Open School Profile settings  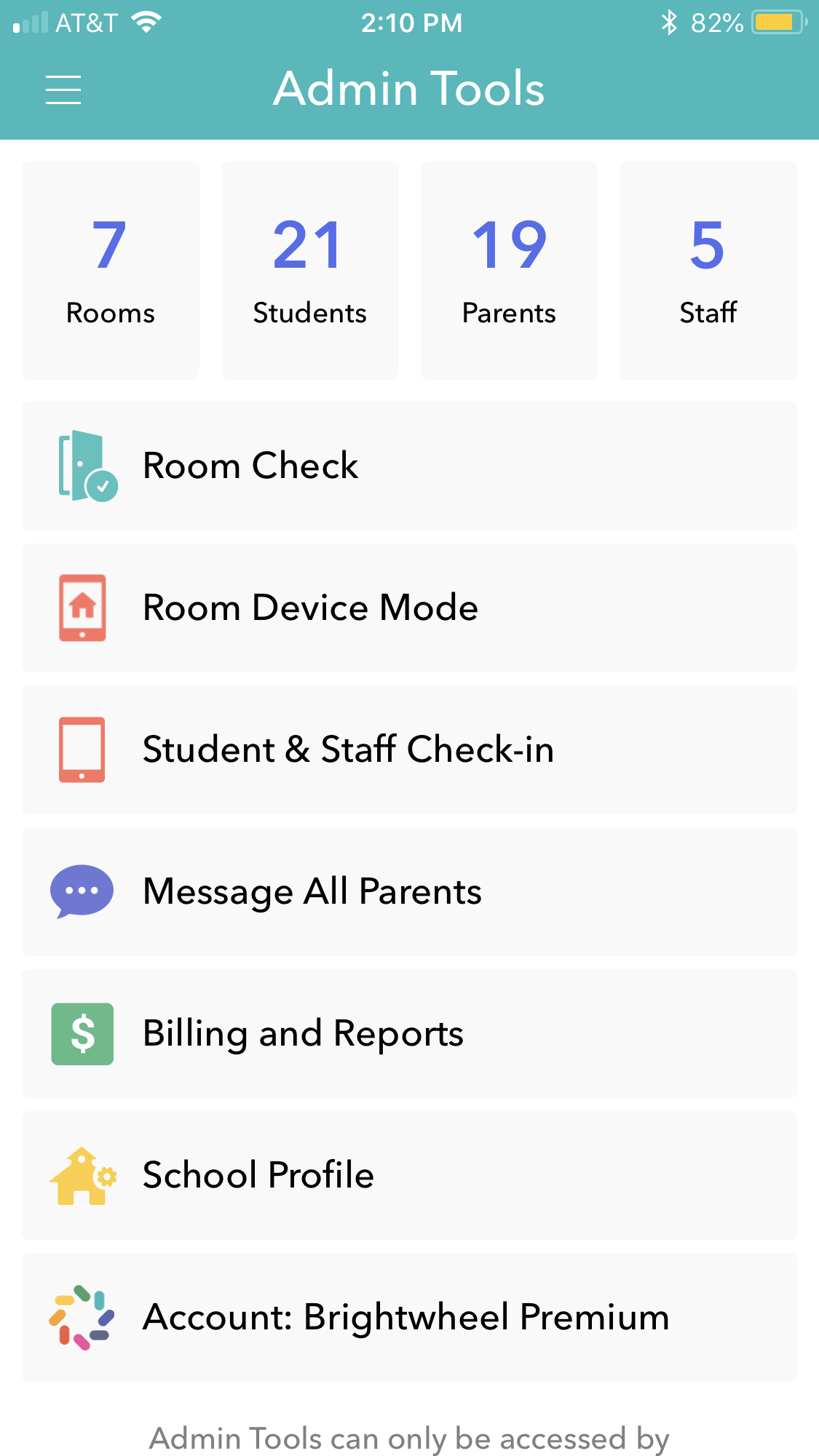pos(409,1175)
